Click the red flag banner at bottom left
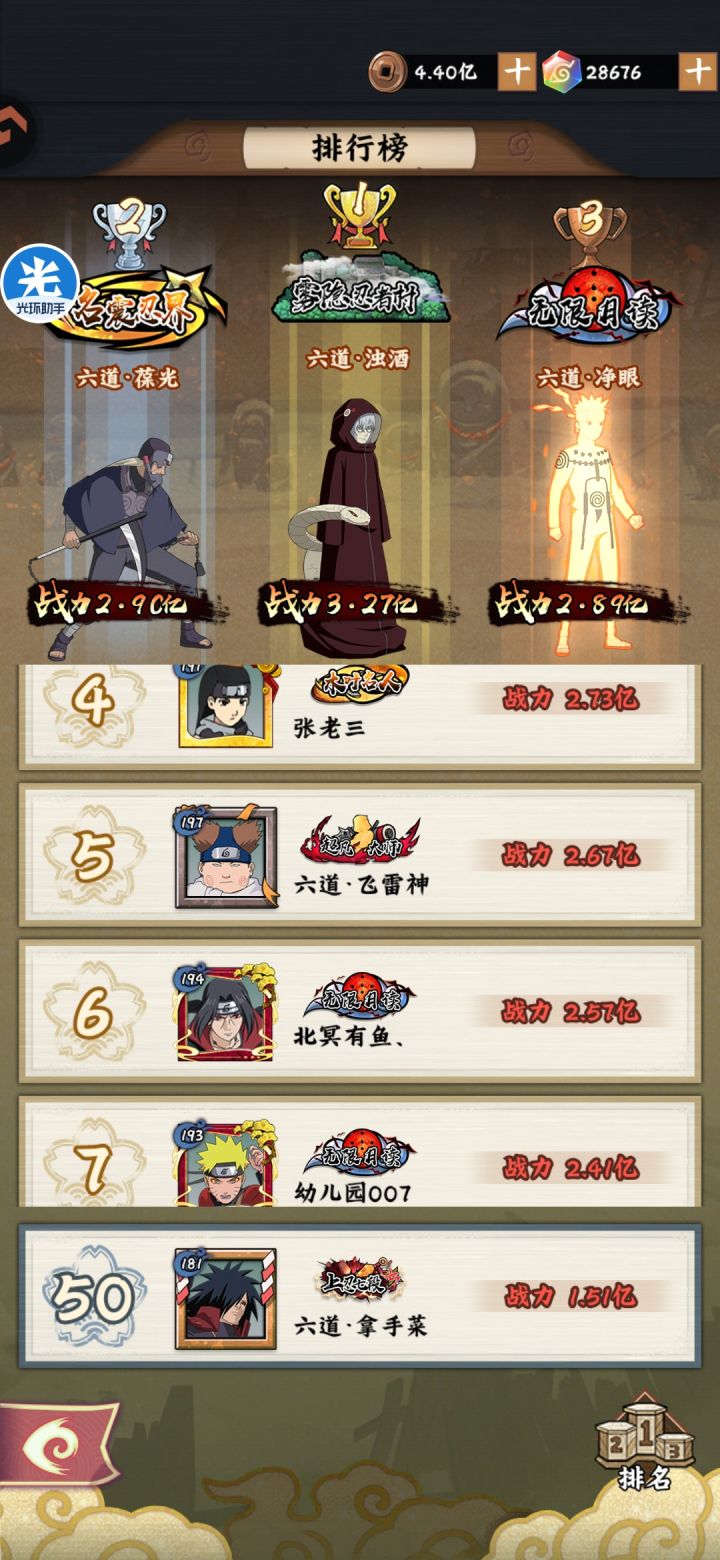The height and width of the screenshot is (1560, 720). 48,1445
